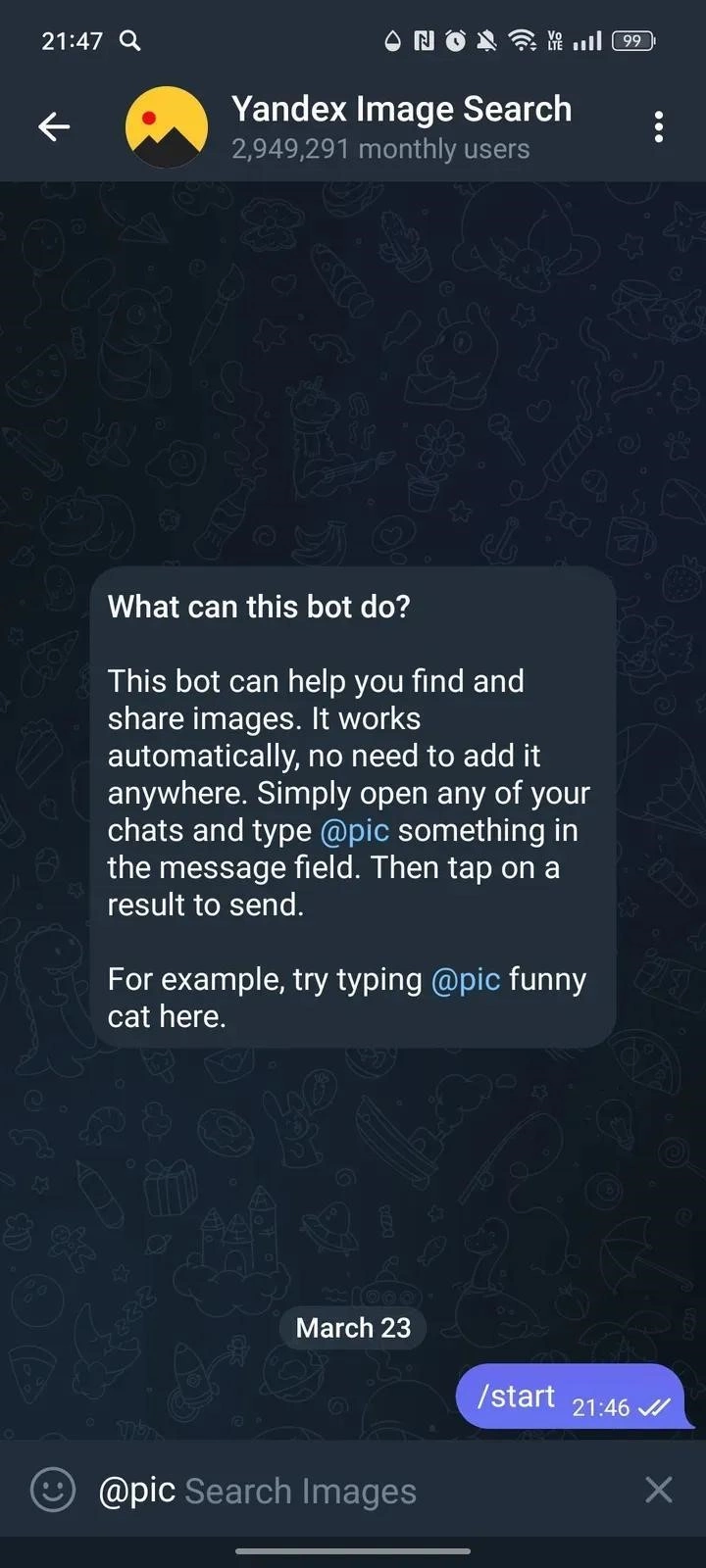Tap the @pic link before "something"
This screenshot has height=1568, width=706.
point(355,830)
